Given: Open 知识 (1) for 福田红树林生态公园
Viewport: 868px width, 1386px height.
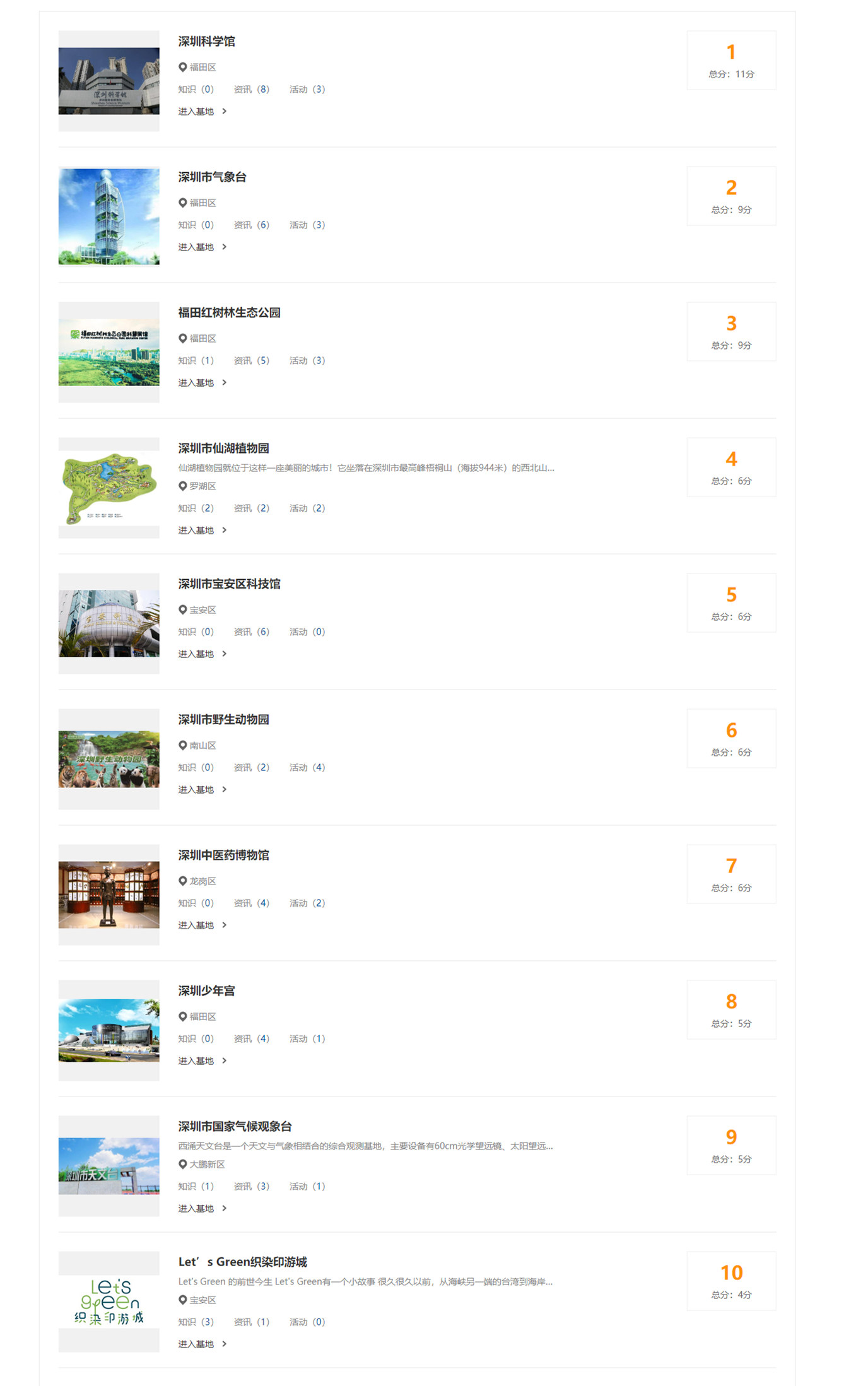Looking at the screenshot, I should point(196,361).
